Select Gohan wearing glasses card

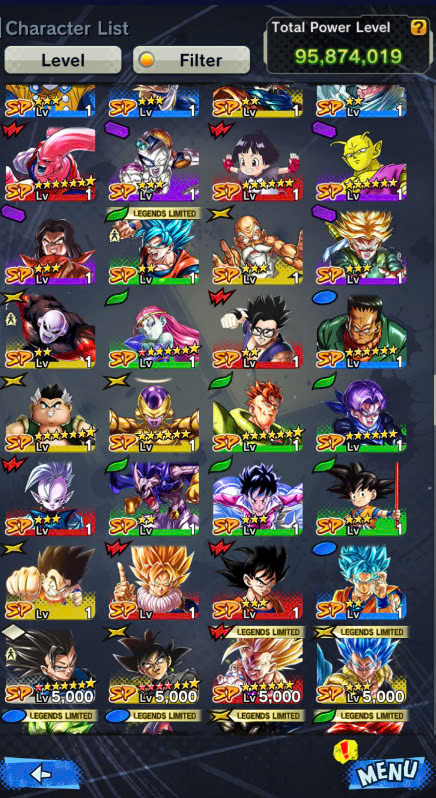tap(257, 333)
